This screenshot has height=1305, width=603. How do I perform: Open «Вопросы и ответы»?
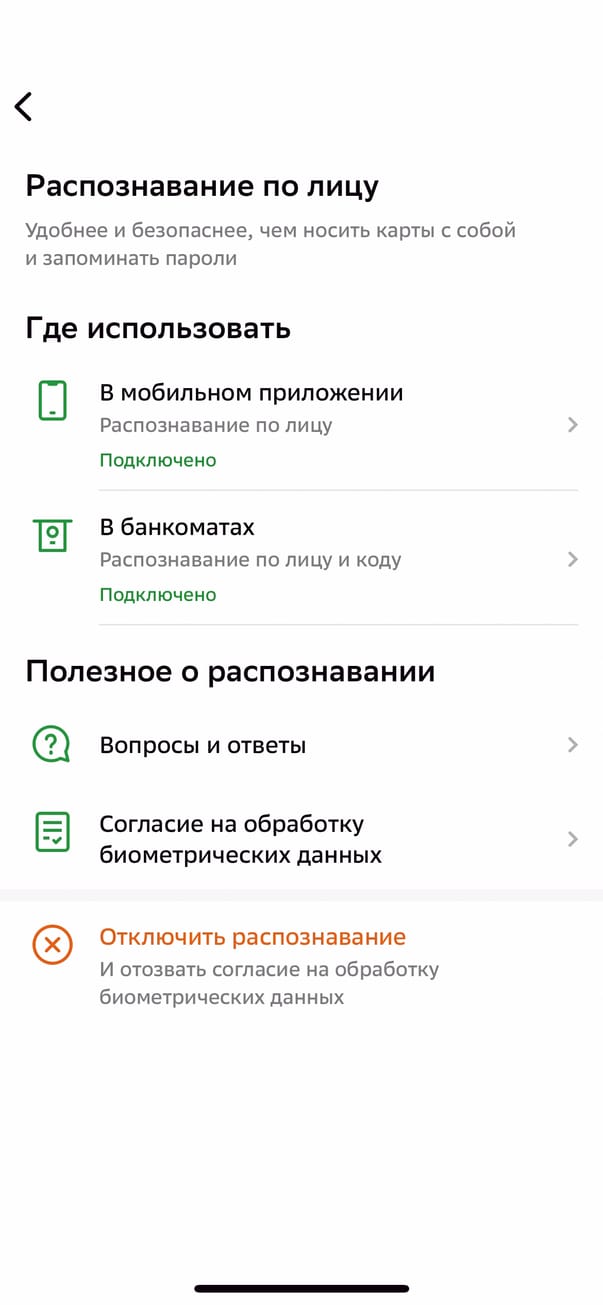pos(300,745)
